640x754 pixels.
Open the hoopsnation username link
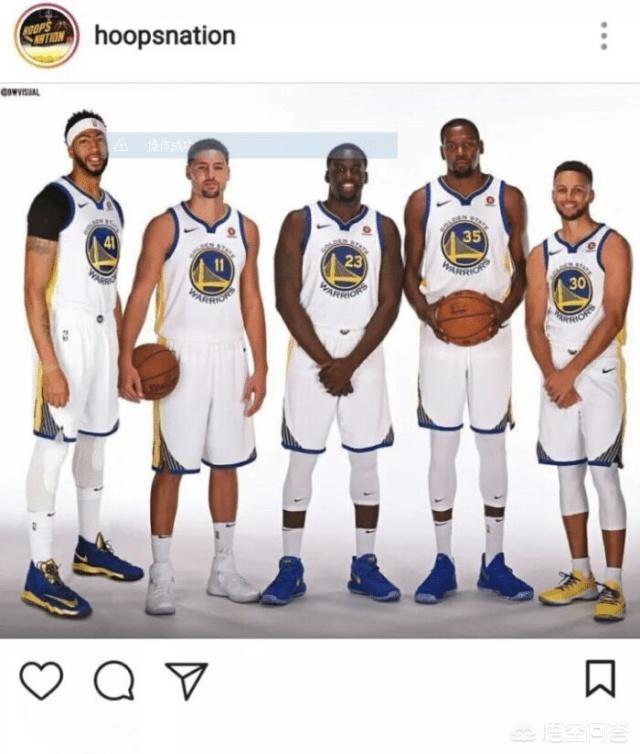[x=164, y=36]
